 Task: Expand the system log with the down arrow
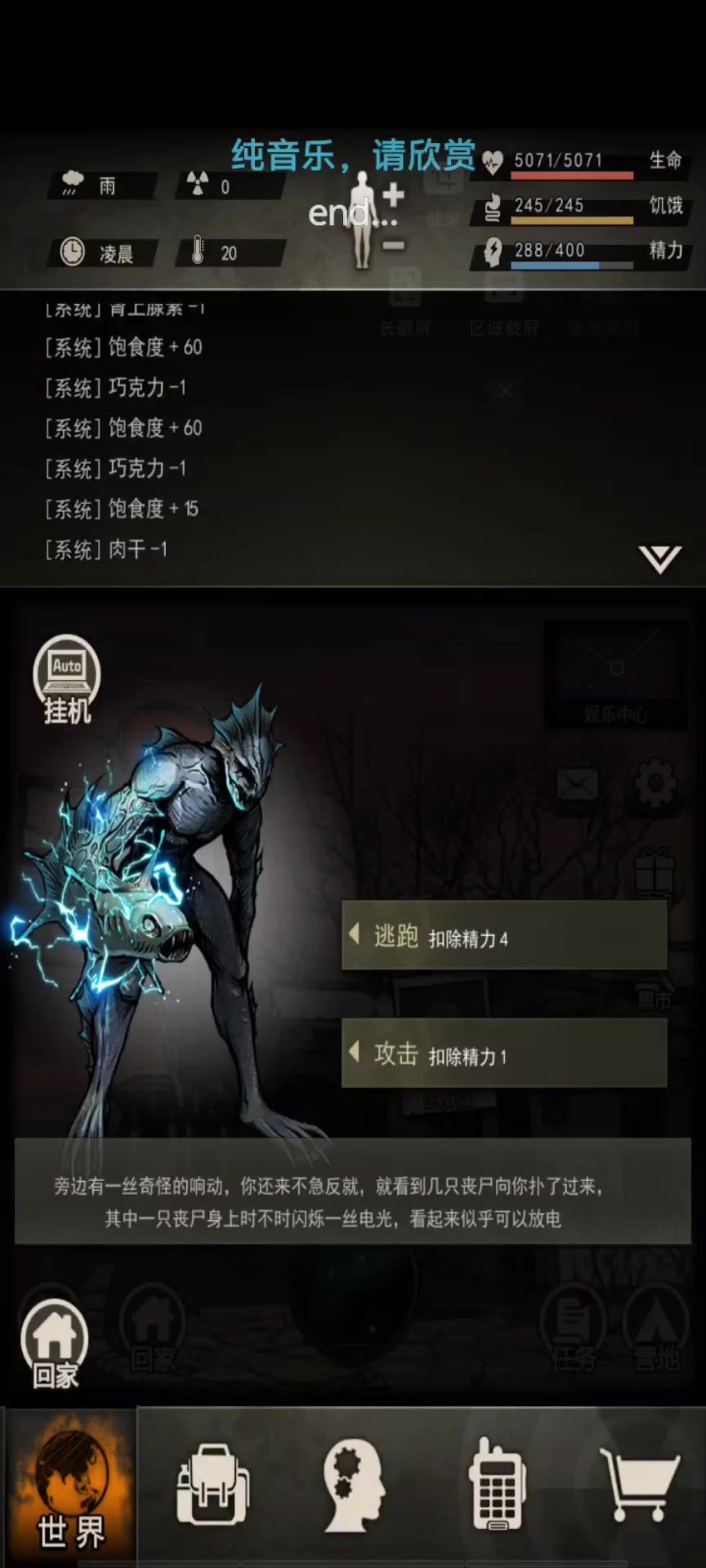click(659, 559)
